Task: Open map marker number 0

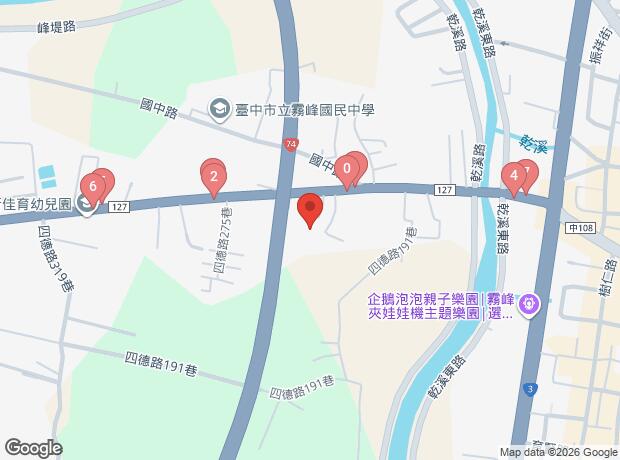Action: point(346,169)
